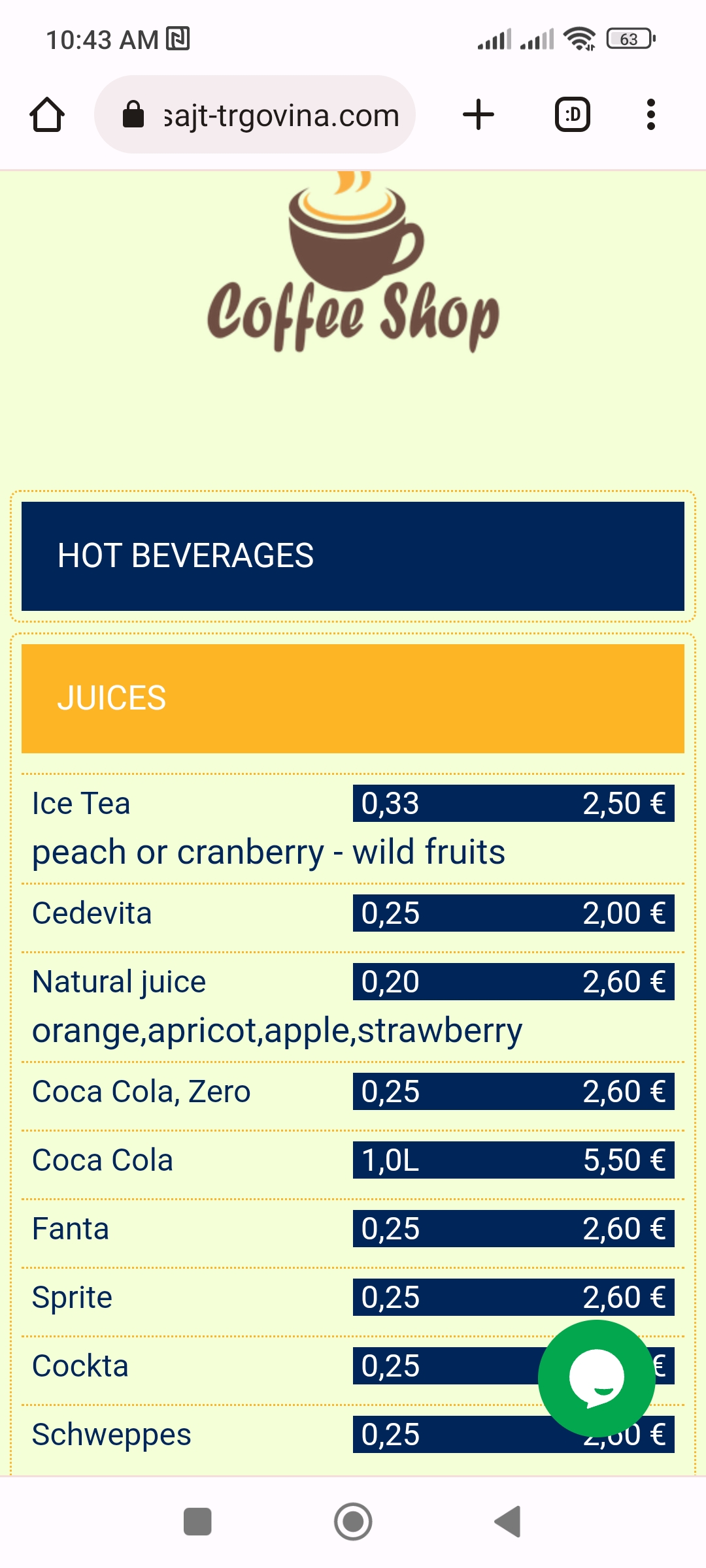This screenshot has height=1568, width=706.
Task: Collapse the JUICES section
Action: pos(353,698)
